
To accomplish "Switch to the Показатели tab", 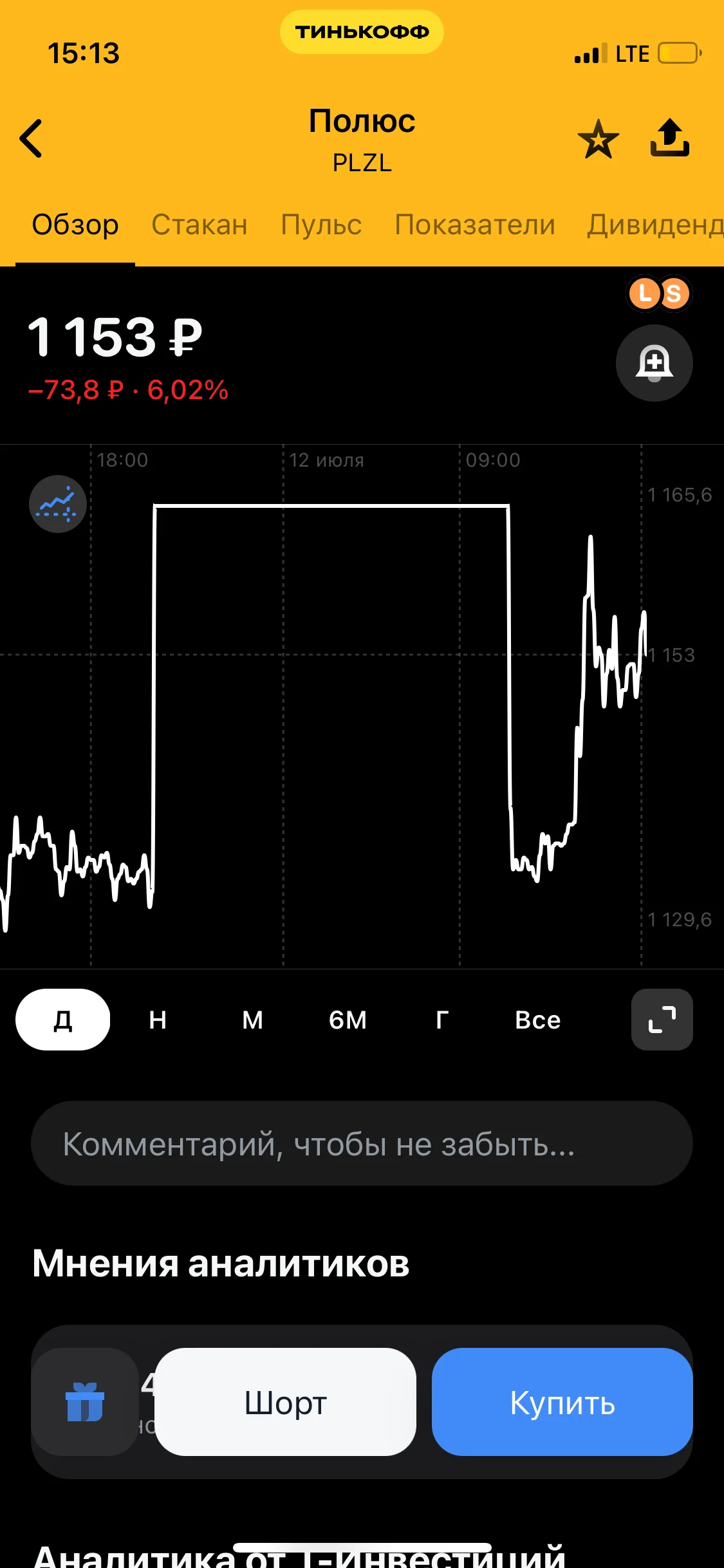I will pyautogui.click(x=475, y=225).
